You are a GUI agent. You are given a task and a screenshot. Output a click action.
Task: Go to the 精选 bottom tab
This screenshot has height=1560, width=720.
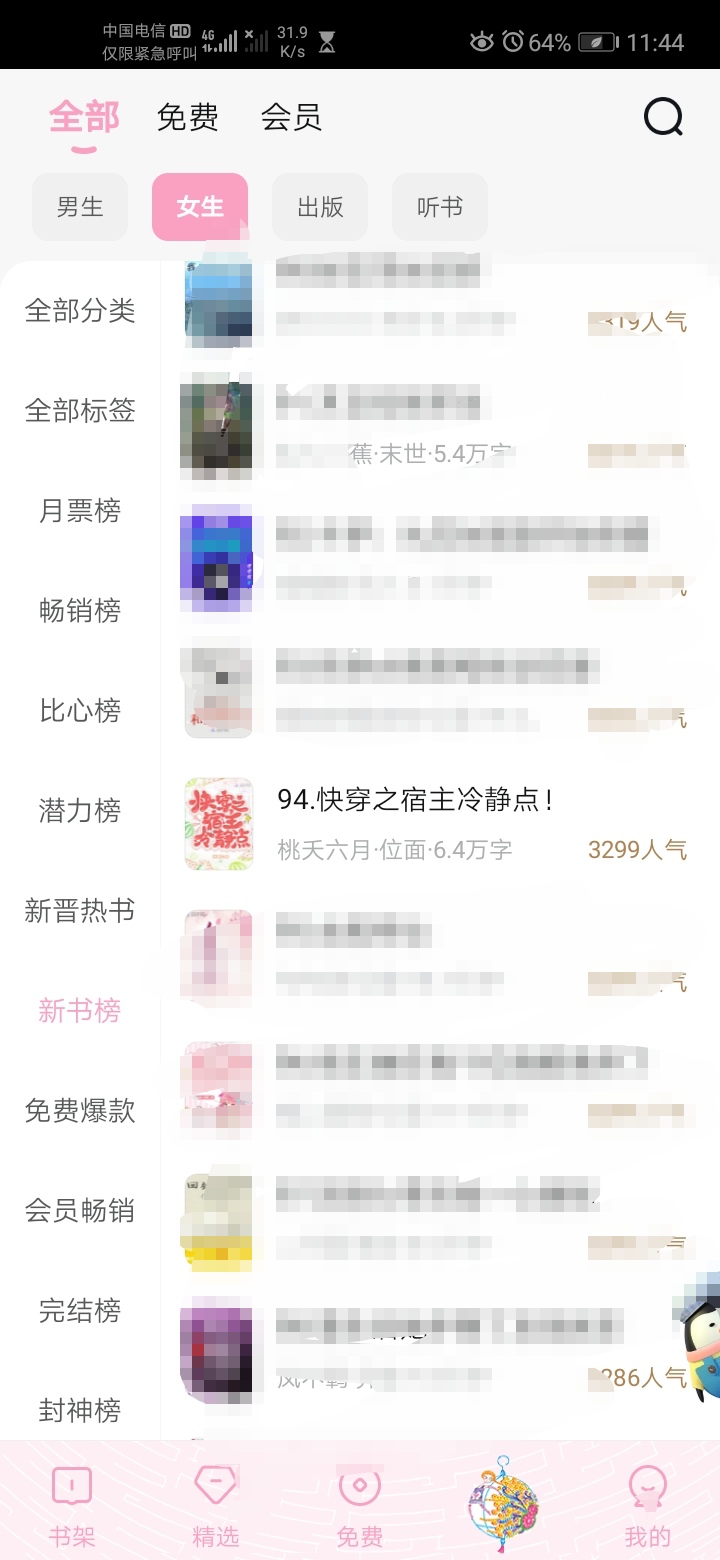(x=216, y=1505)
